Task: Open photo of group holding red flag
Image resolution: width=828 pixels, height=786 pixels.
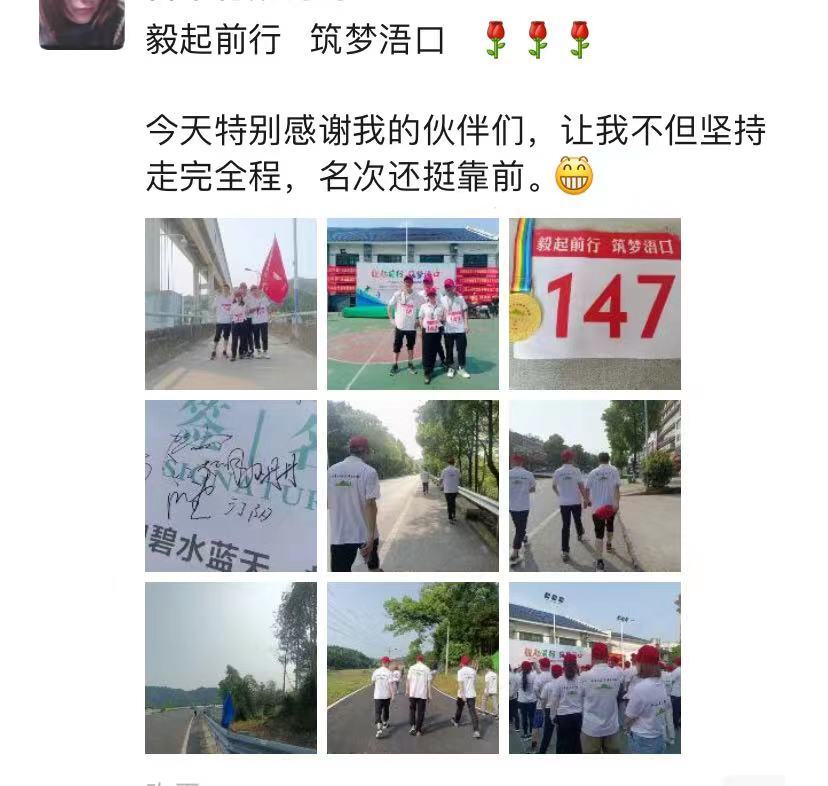Action: (x=230, y=304)
